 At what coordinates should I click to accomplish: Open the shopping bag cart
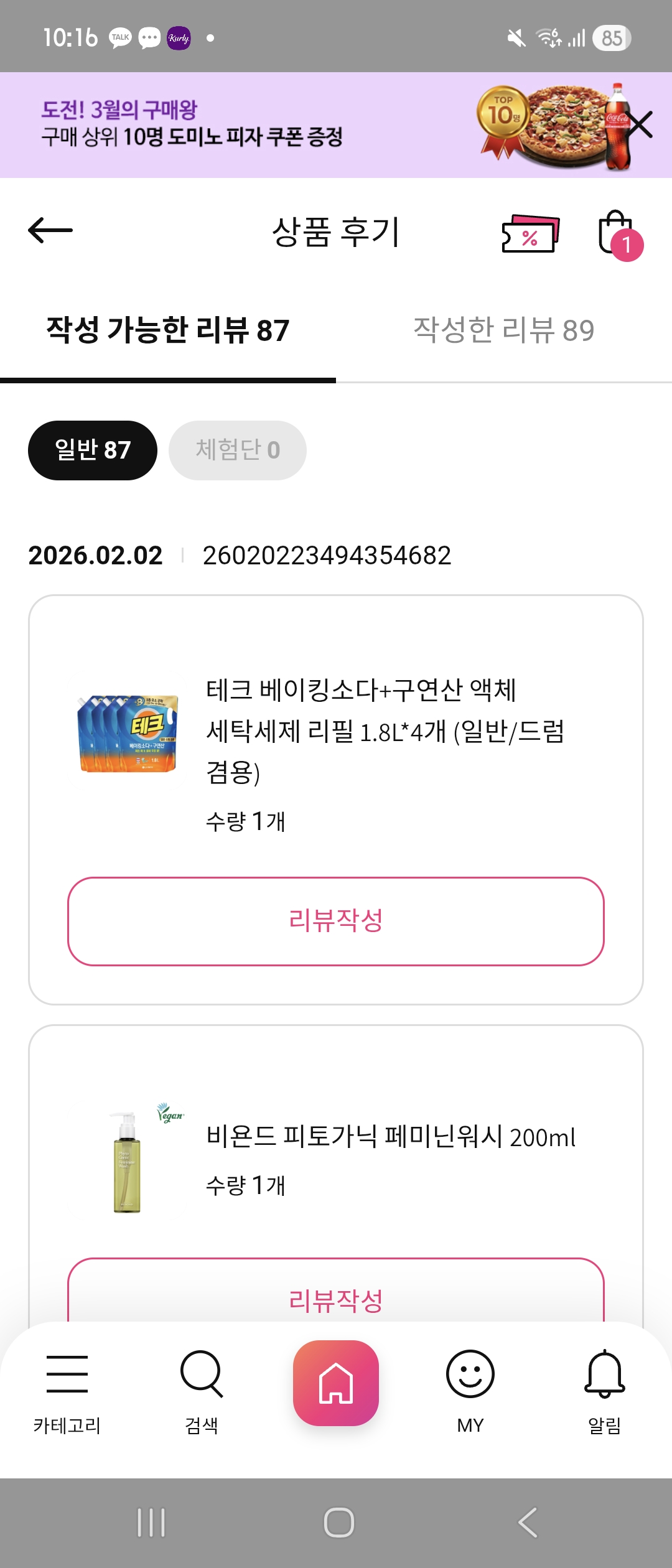[617, 233]
